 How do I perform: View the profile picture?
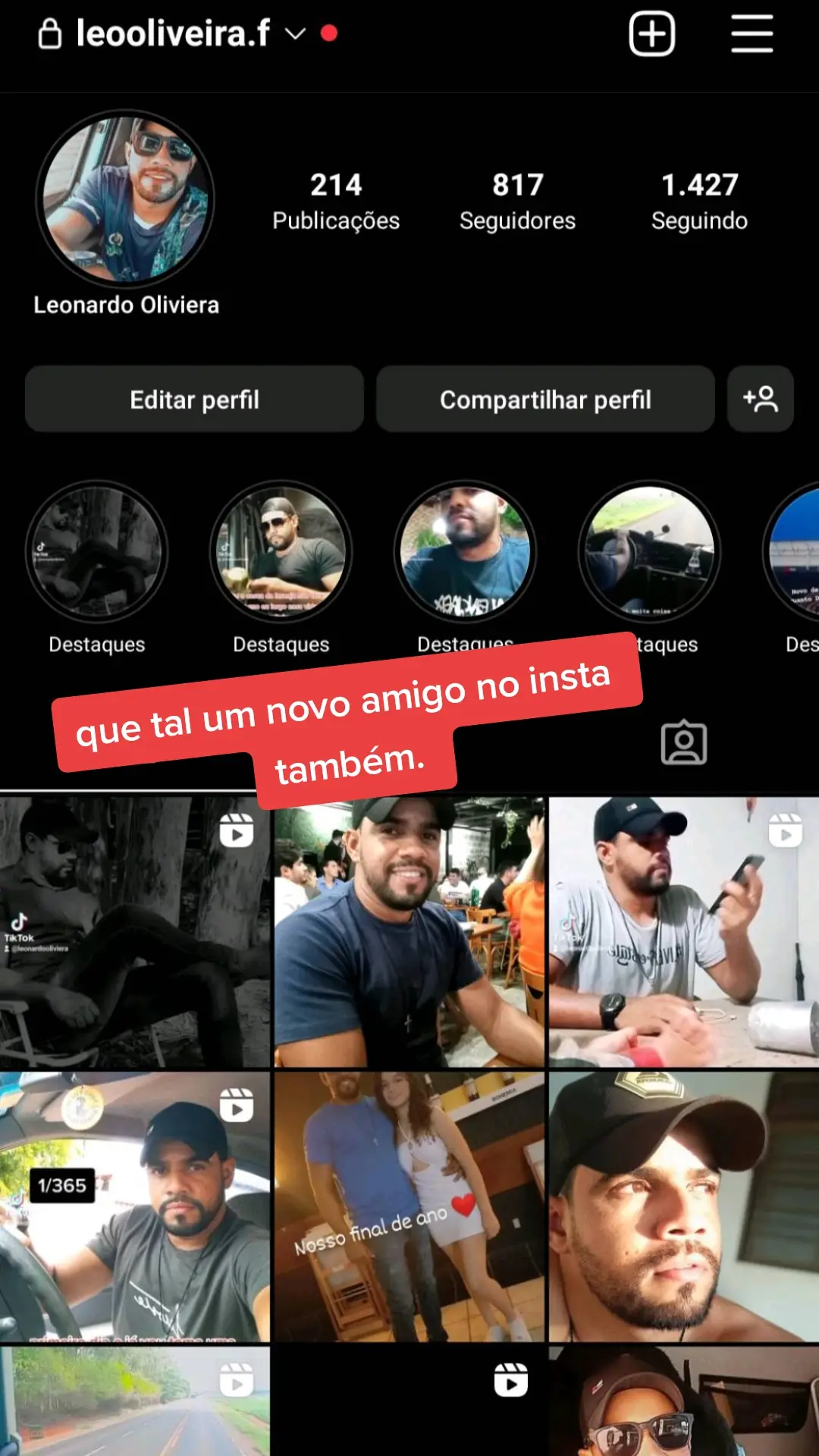click(125, 199)
